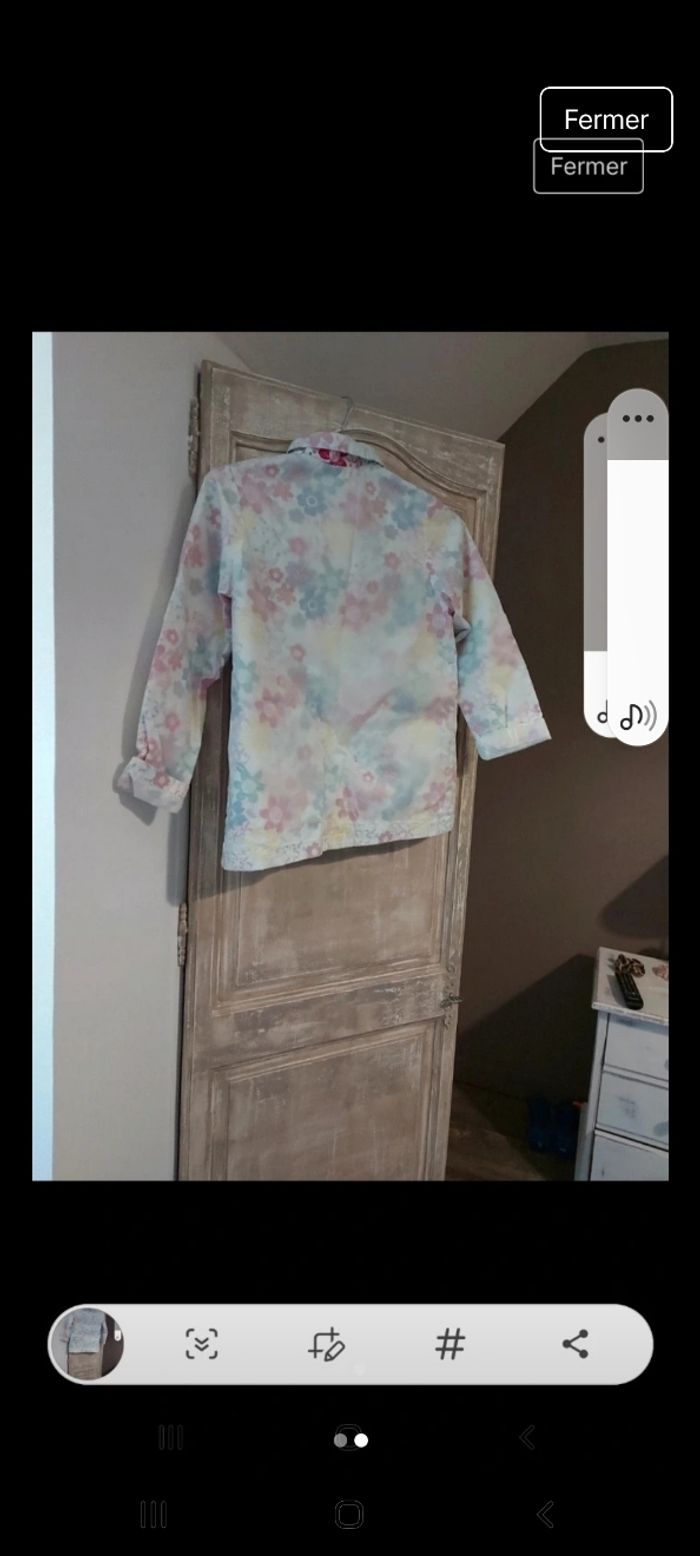
Task: Share the captured screenshot
Action: point(575,1344)
